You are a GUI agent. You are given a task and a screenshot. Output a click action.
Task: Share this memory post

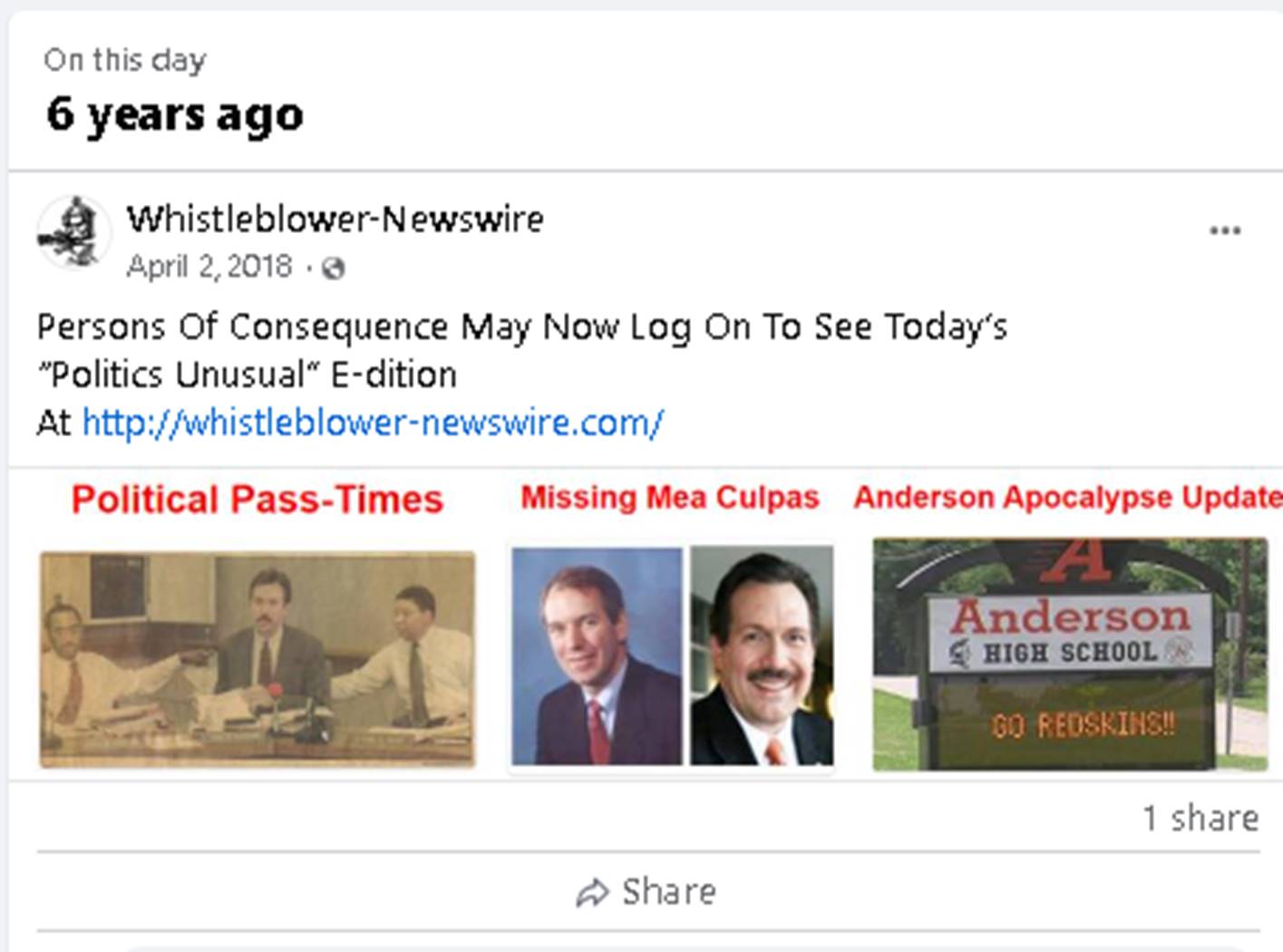pyautogui.click(x=646, y=892)
